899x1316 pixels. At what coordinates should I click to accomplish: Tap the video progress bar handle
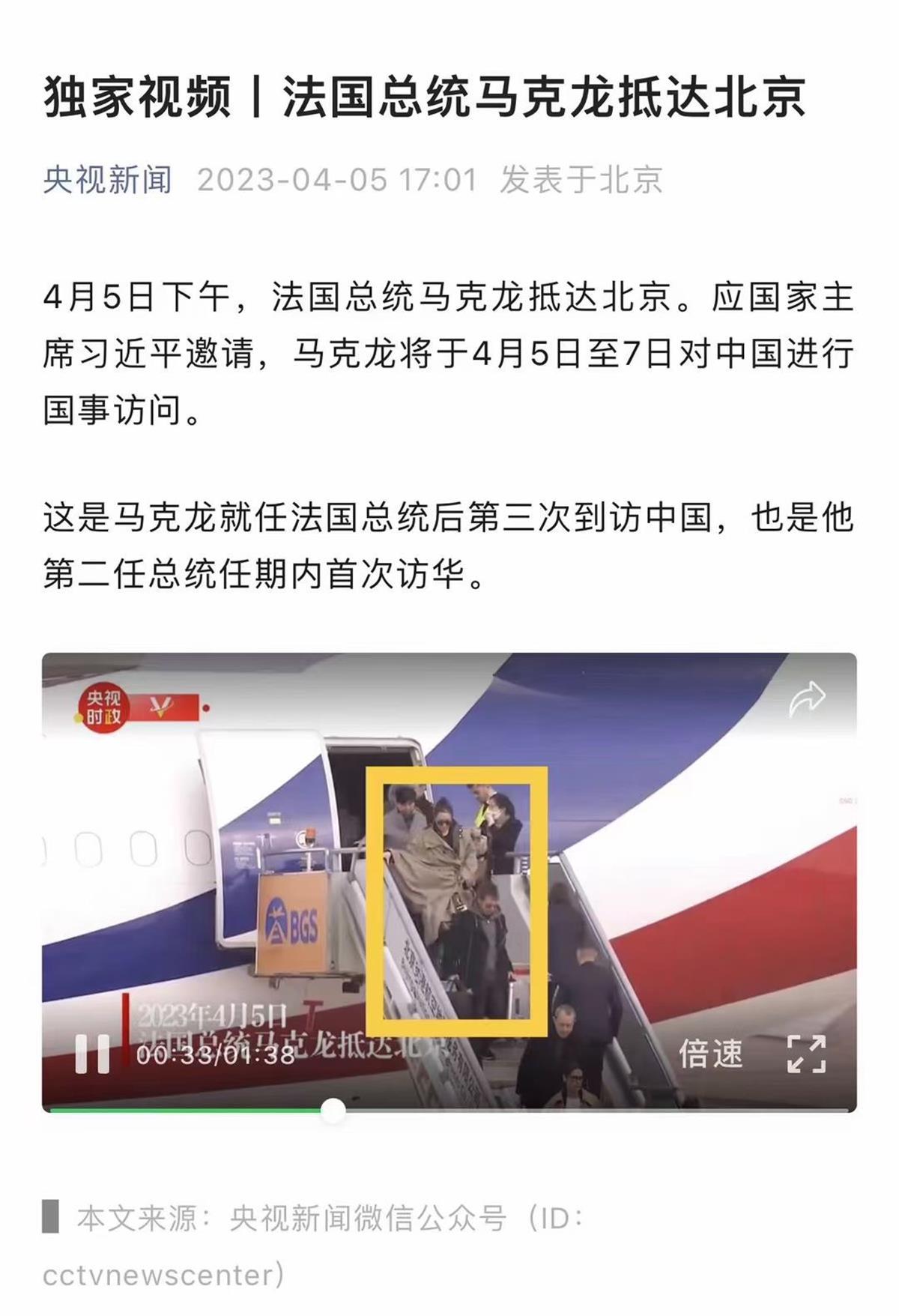point(333,1110)
